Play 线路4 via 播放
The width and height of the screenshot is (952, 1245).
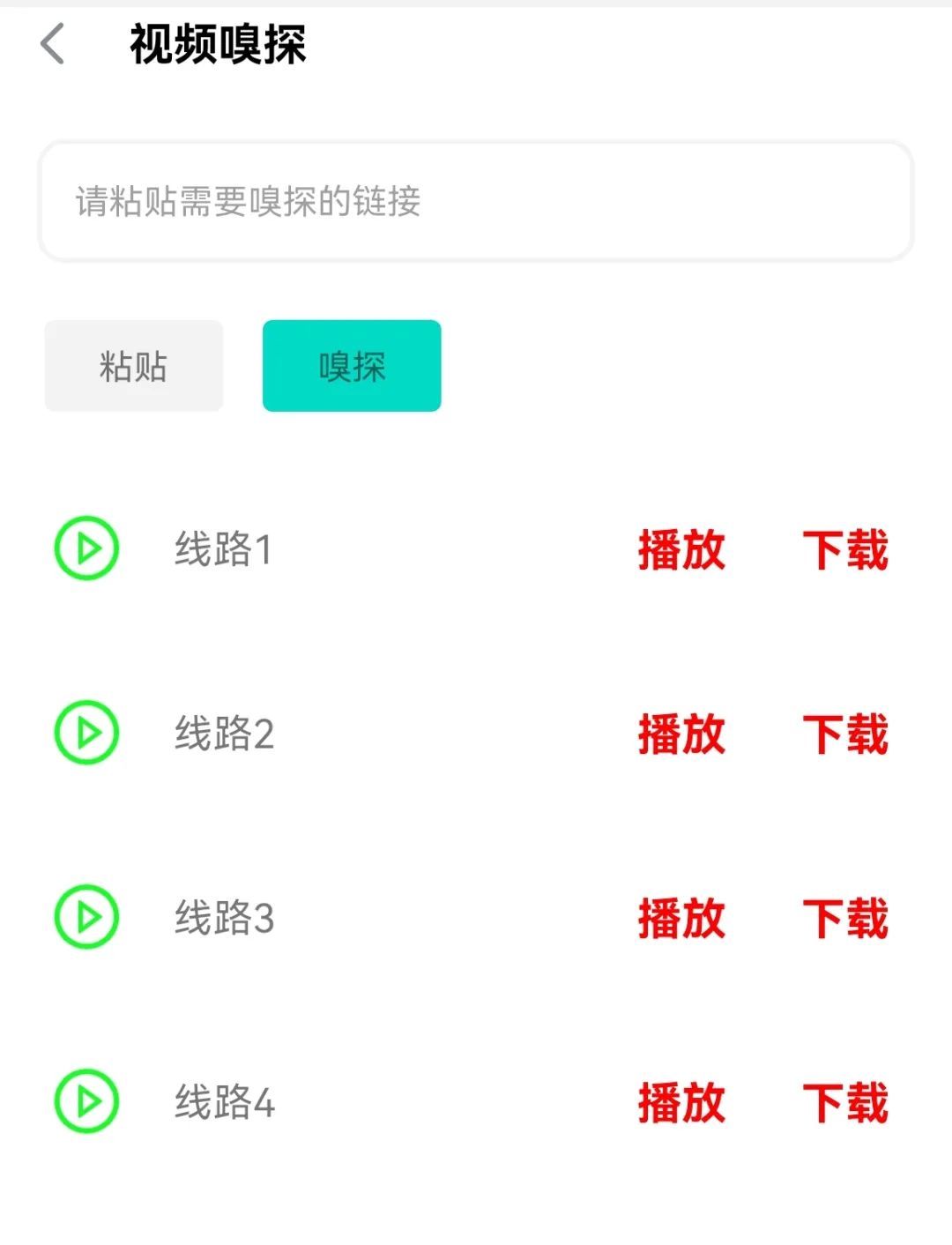681,1102
